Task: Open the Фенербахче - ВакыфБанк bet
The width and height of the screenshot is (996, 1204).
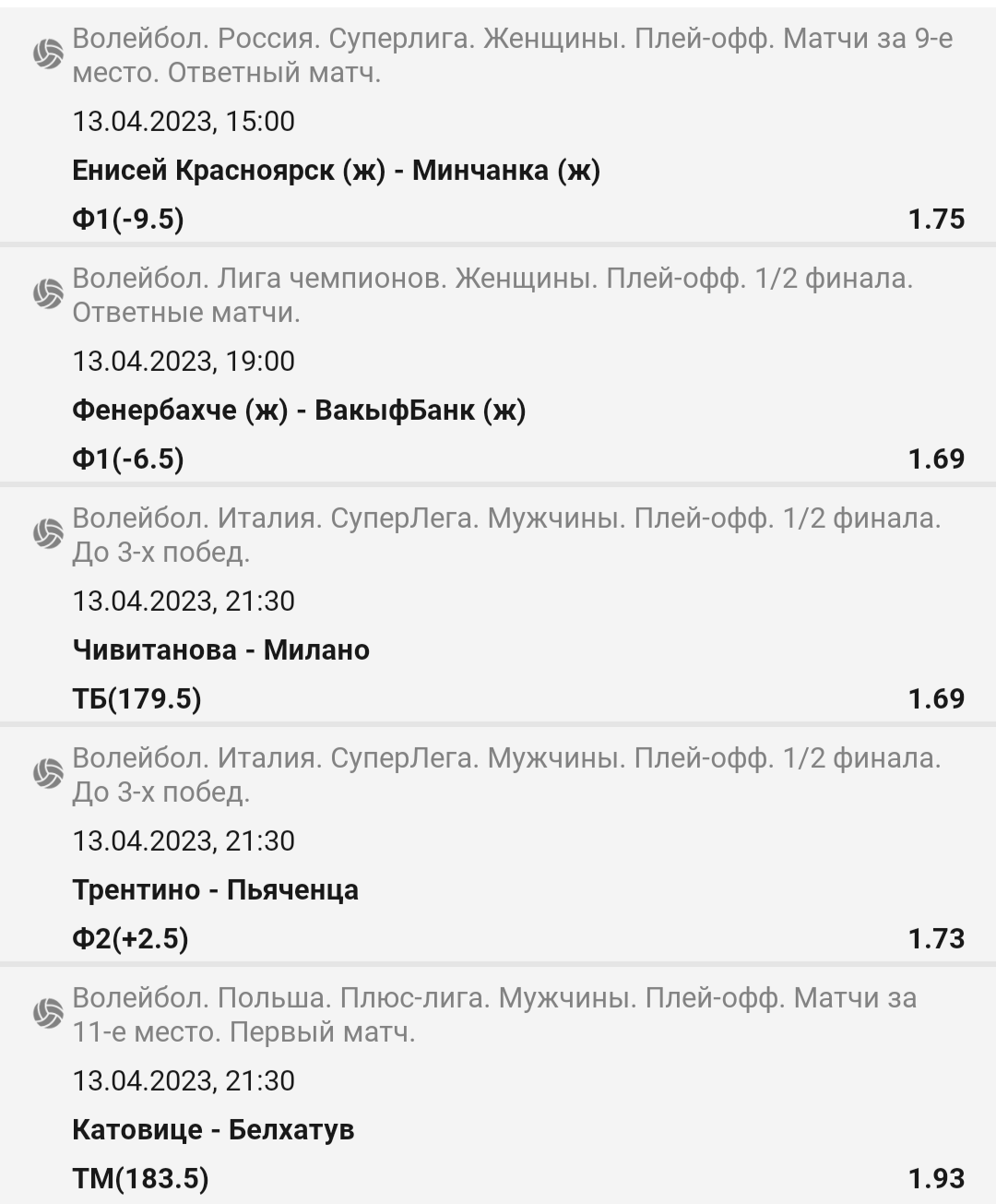Action: coord(300,411)
